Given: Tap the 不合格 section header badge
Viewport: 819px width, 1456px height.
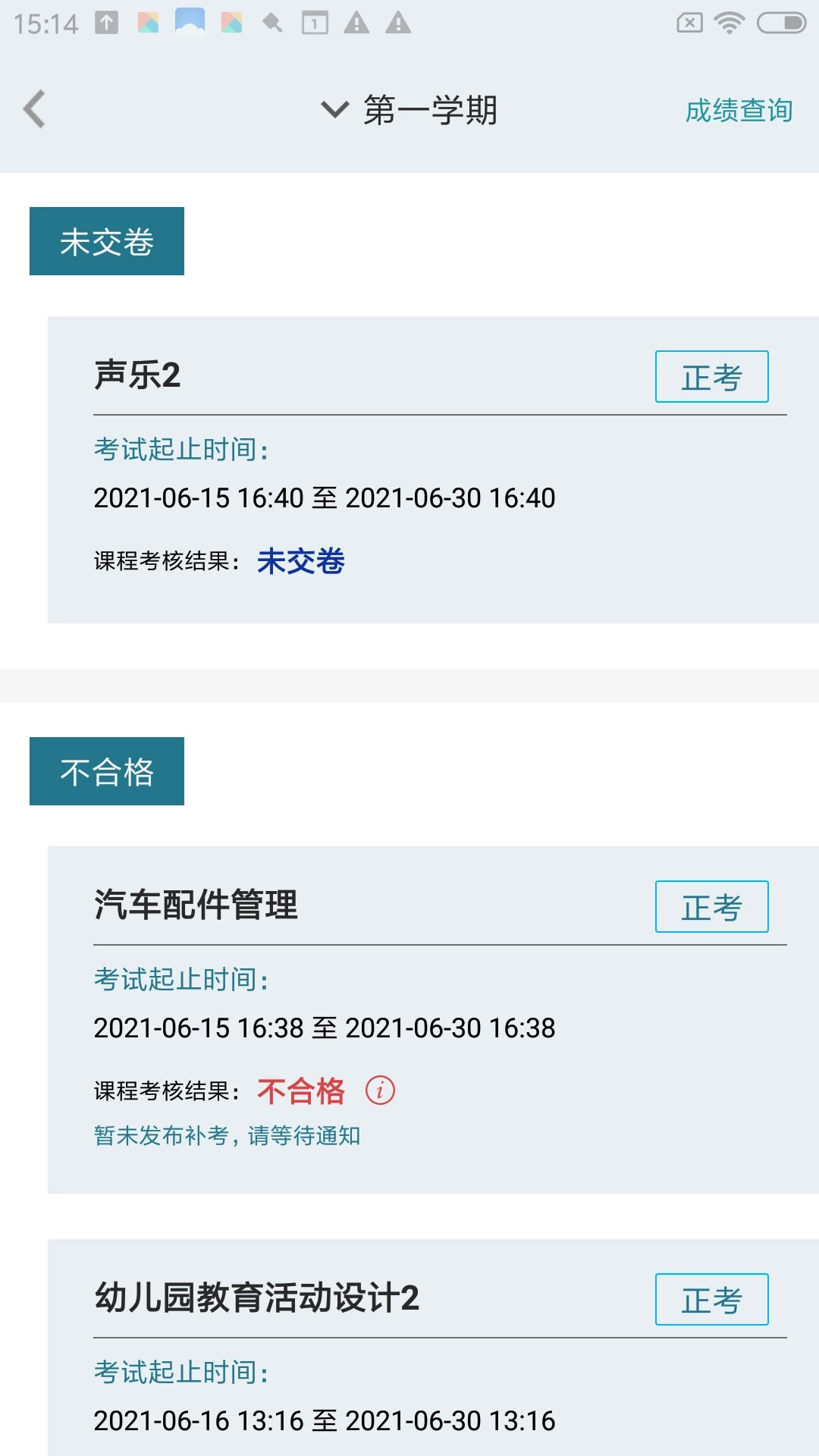Looking at the screenshot, I should 106,770.
